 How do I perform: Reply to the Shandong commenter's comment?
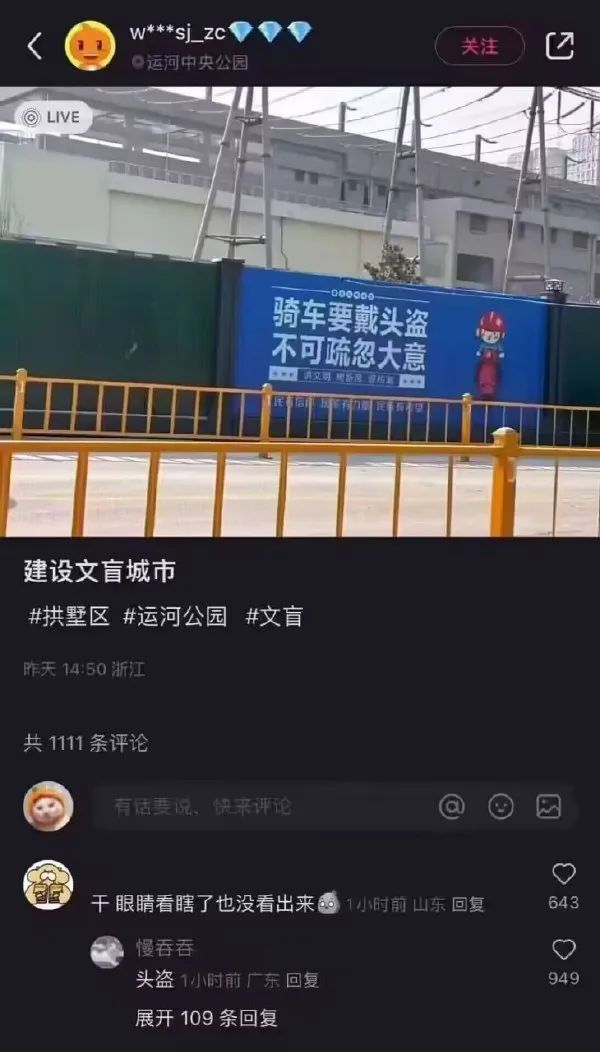[468, 904]
